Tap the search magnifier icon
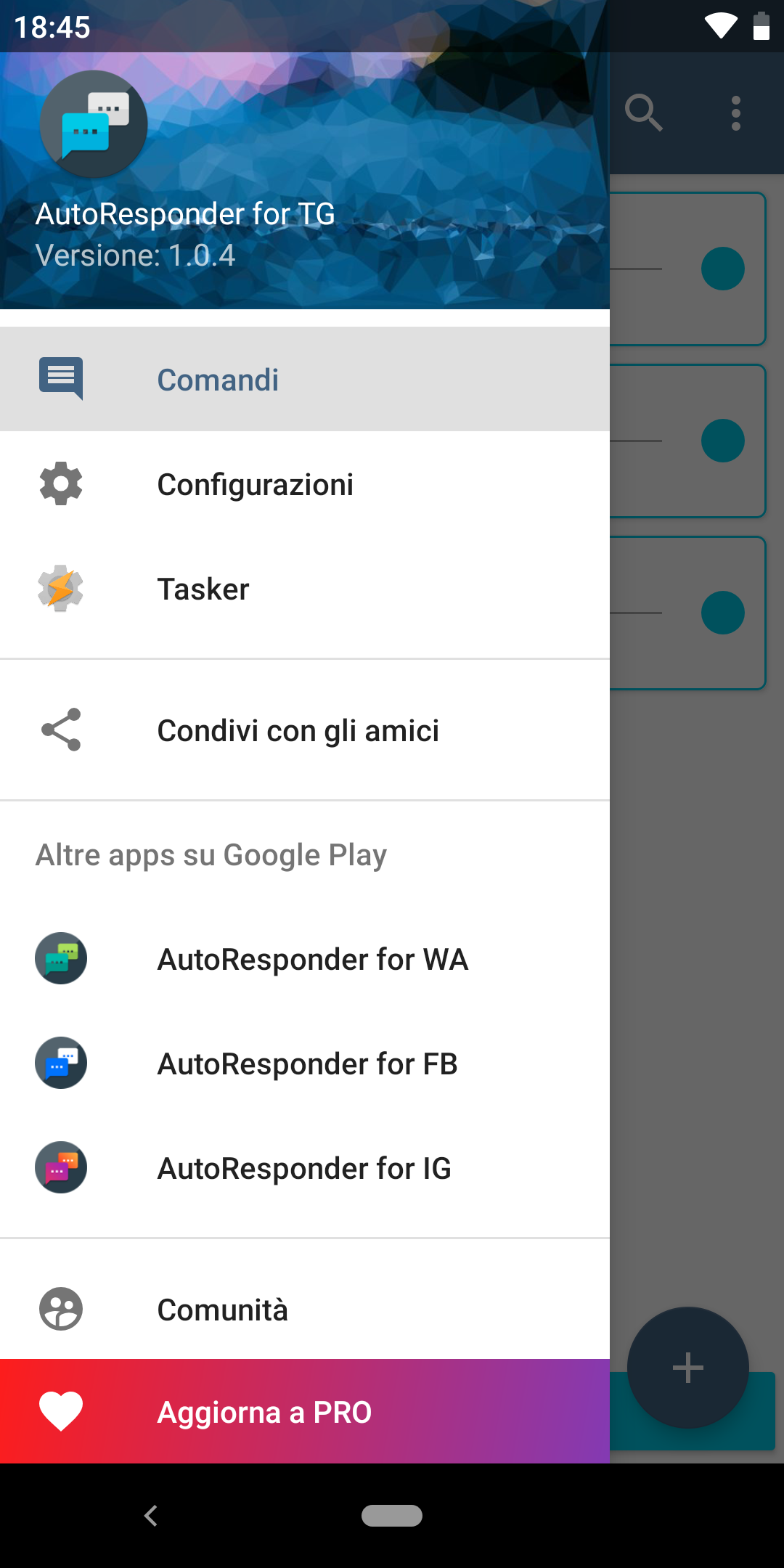Viewport: 784px width, 1568px height. pos(644,113)
